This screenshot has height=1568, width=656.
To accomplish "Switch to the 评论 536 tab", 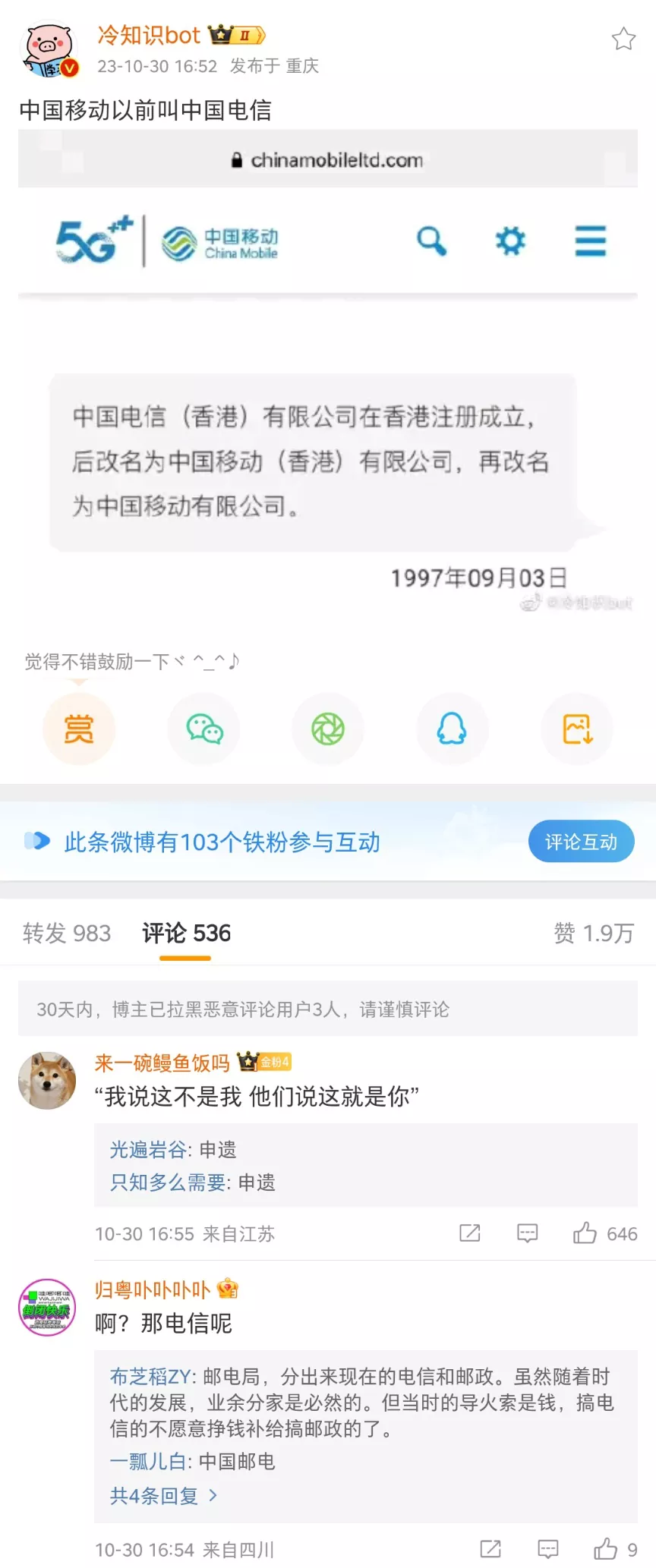I will 186,933.
